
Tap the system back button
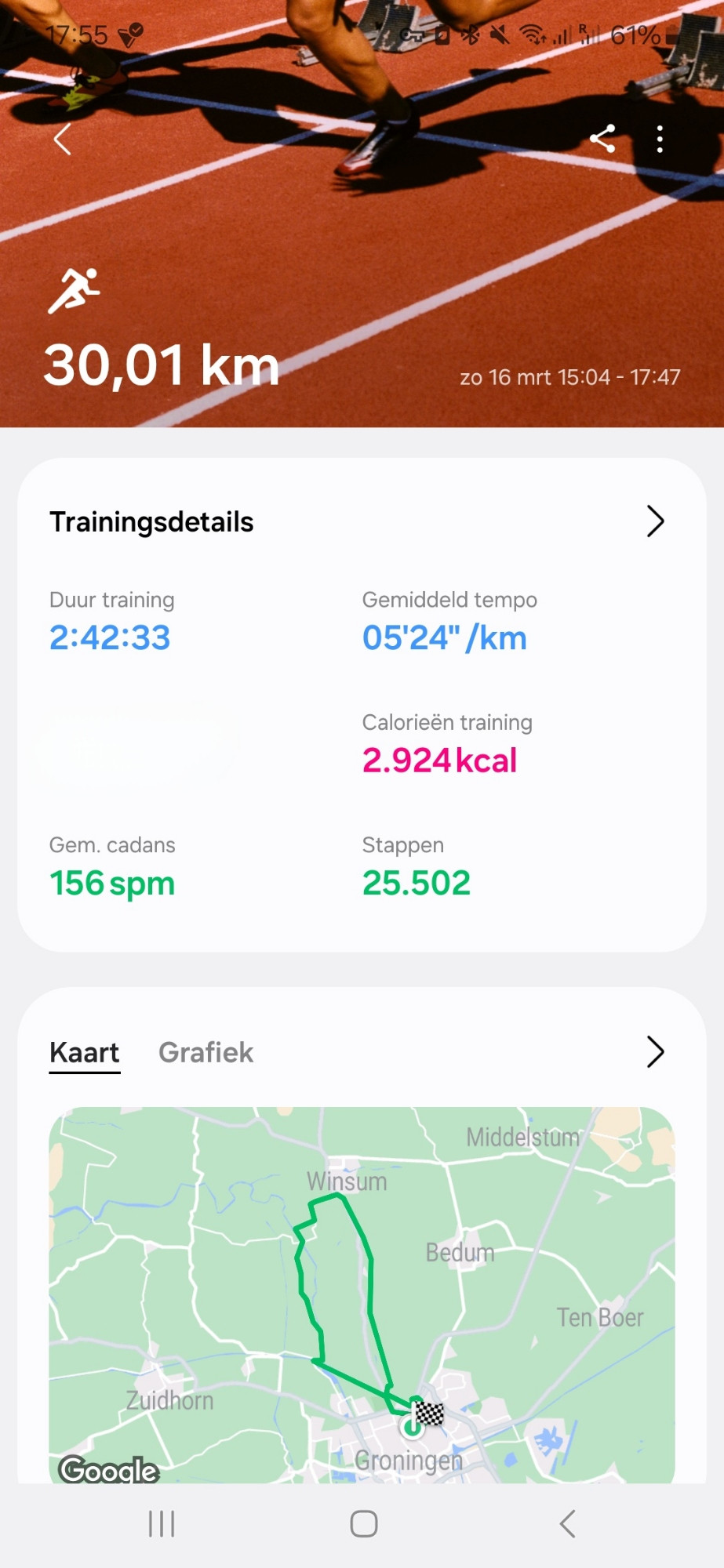tap(567, 1524)
